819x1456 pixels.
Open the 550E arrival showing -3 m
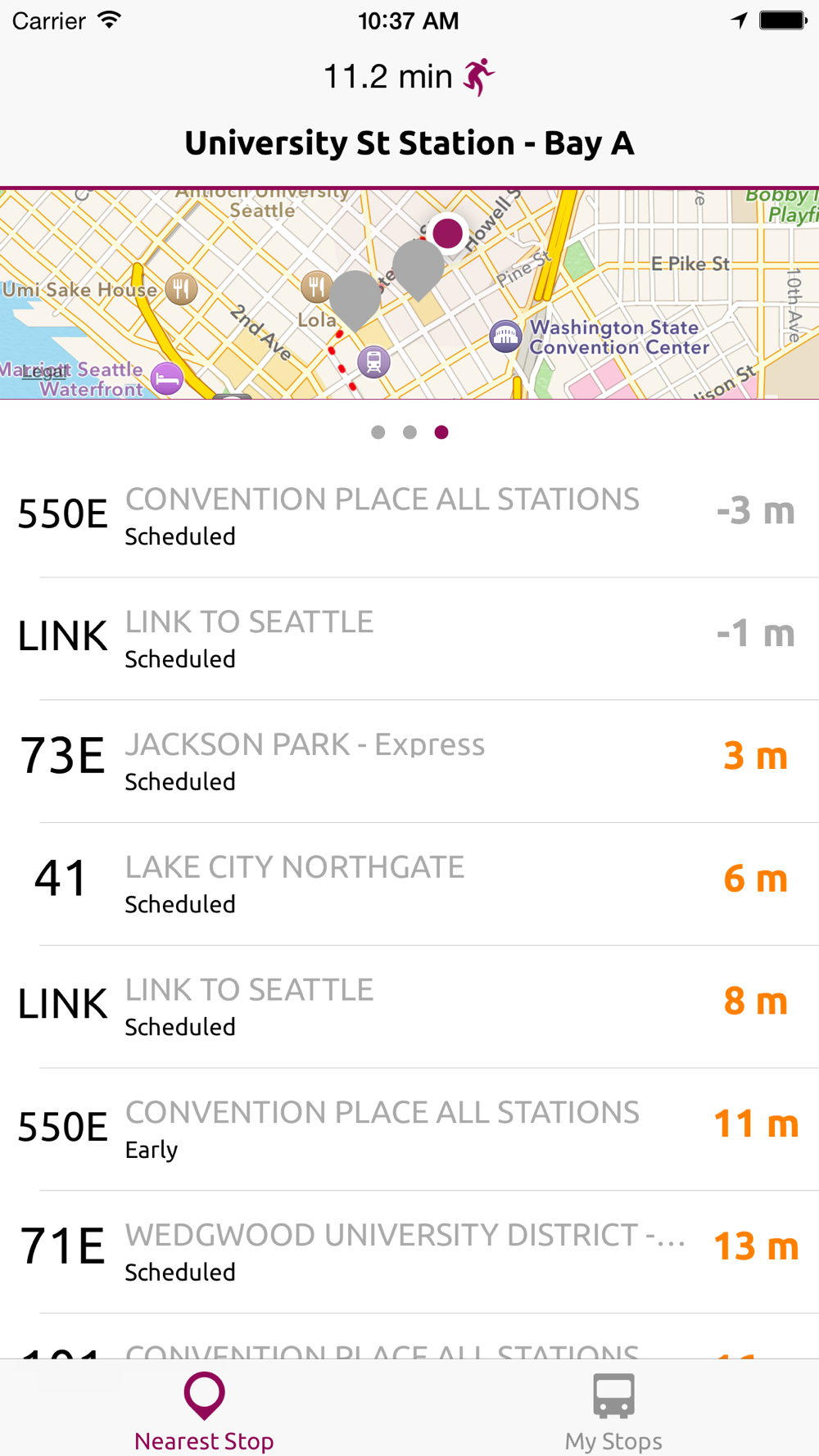(x=409, y=516)
